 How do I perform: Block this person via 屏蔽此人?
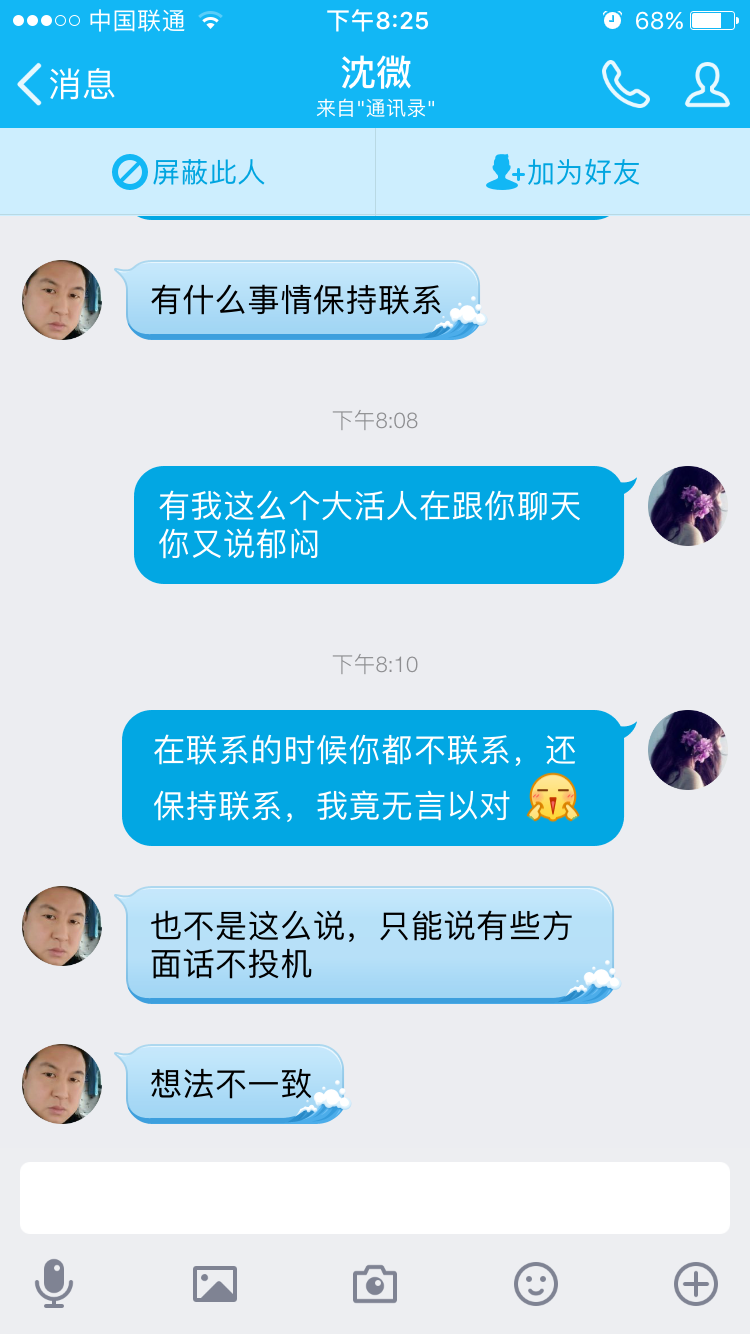click(188, 172)
